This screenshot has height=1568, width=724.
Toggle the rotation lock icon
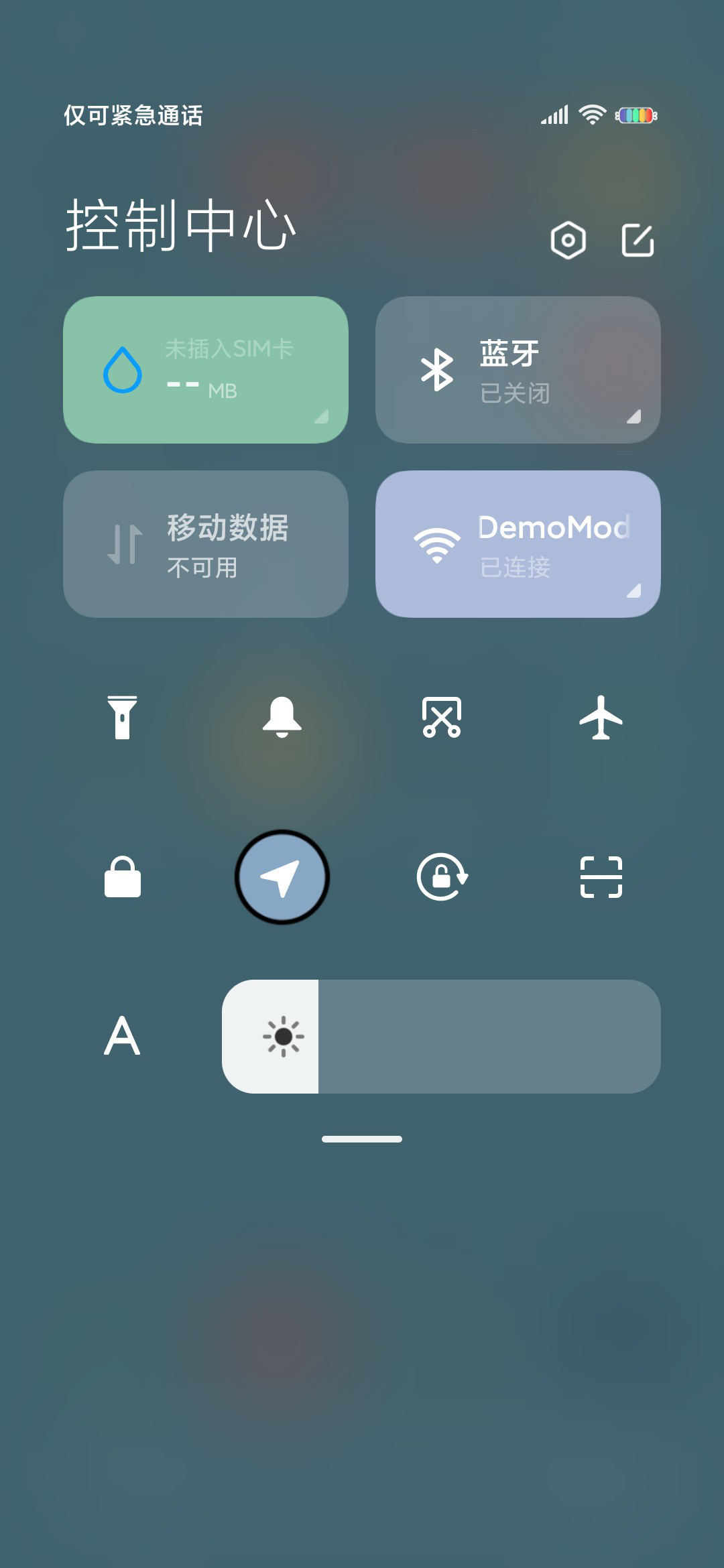click(442, 877)
